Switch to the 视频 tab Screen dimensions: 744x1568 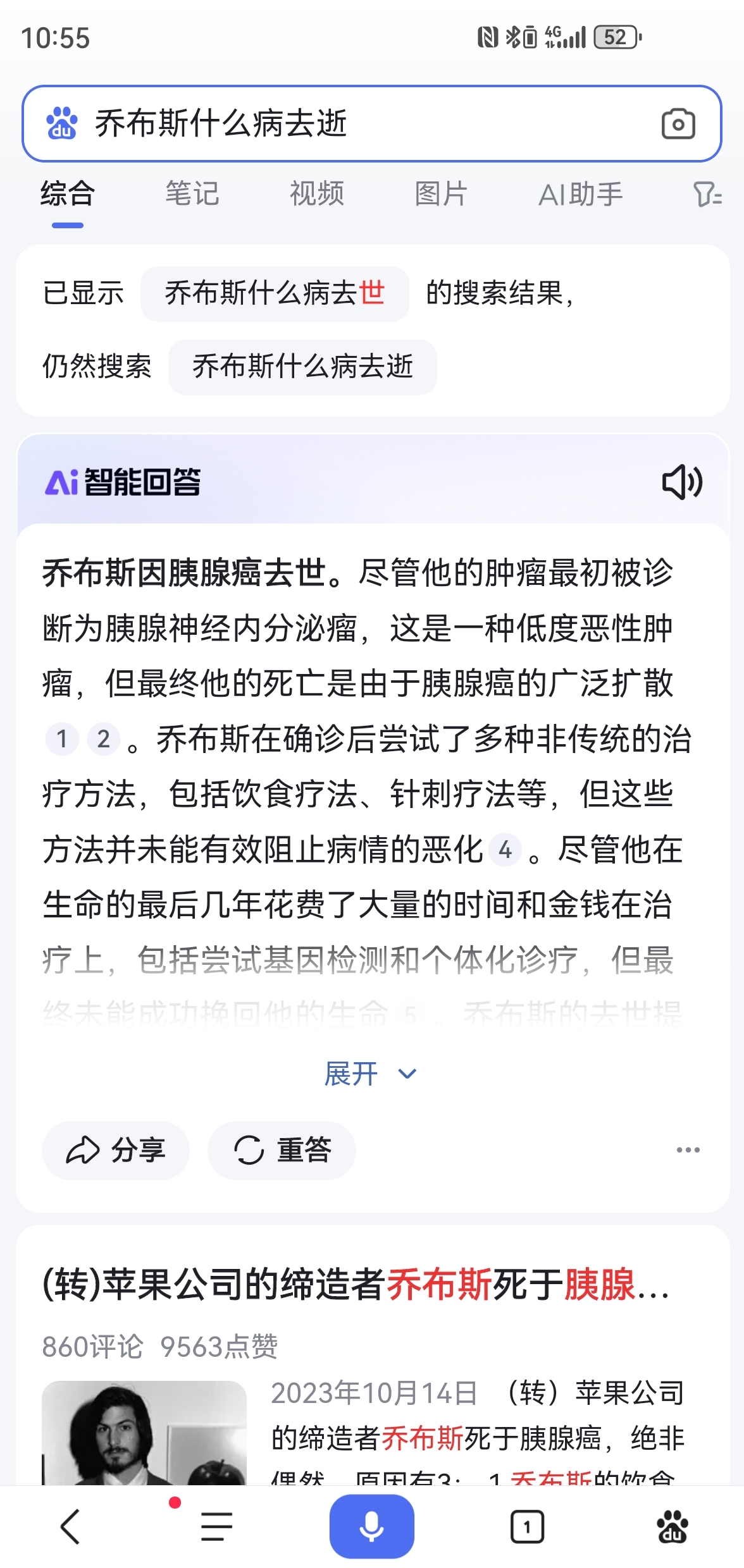tap(316, 193)
